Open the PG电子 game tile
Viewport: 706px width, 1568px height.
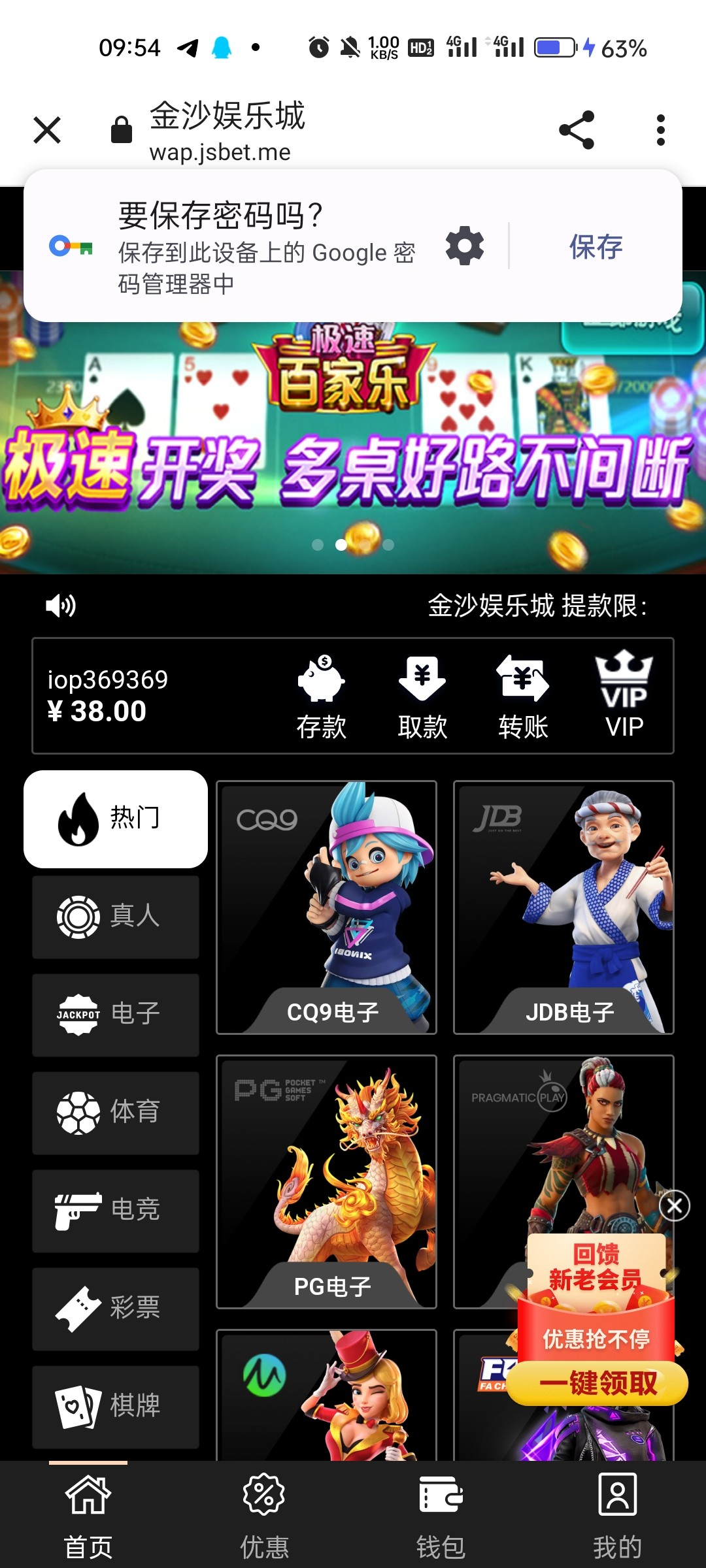[326, 1181]
